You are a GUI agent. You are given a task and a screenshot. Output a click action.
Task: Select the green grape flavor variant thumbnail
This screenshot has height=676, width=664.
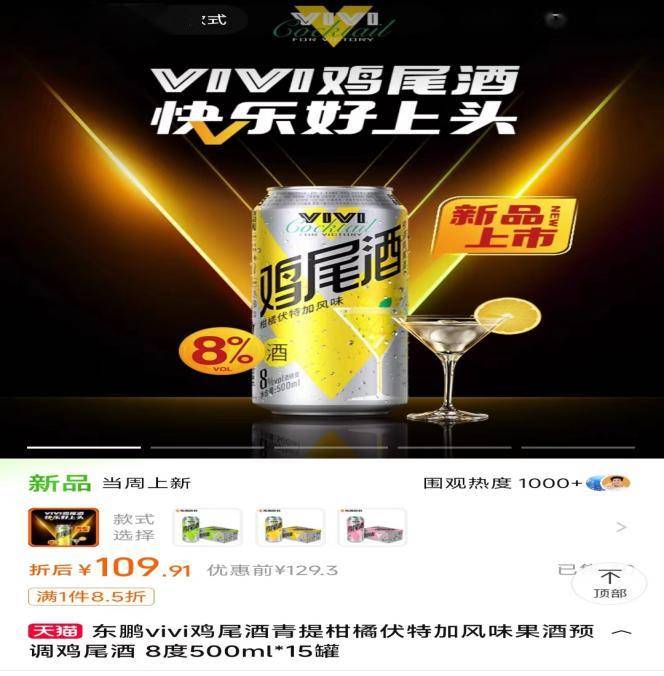point(207,527)
